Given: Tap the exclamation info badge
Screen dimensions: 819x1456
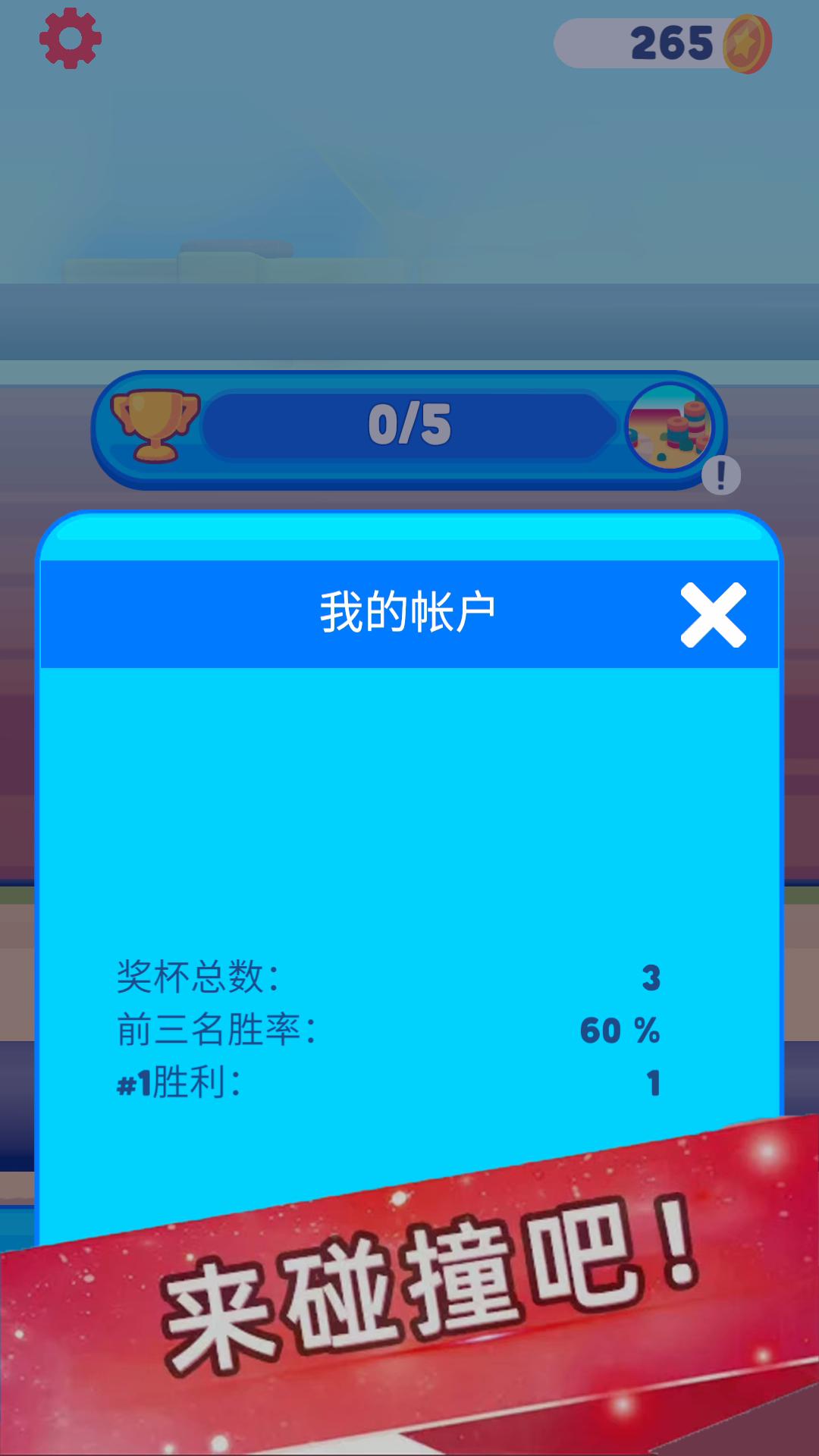Looking at the screenshot, I should [720, 476].
